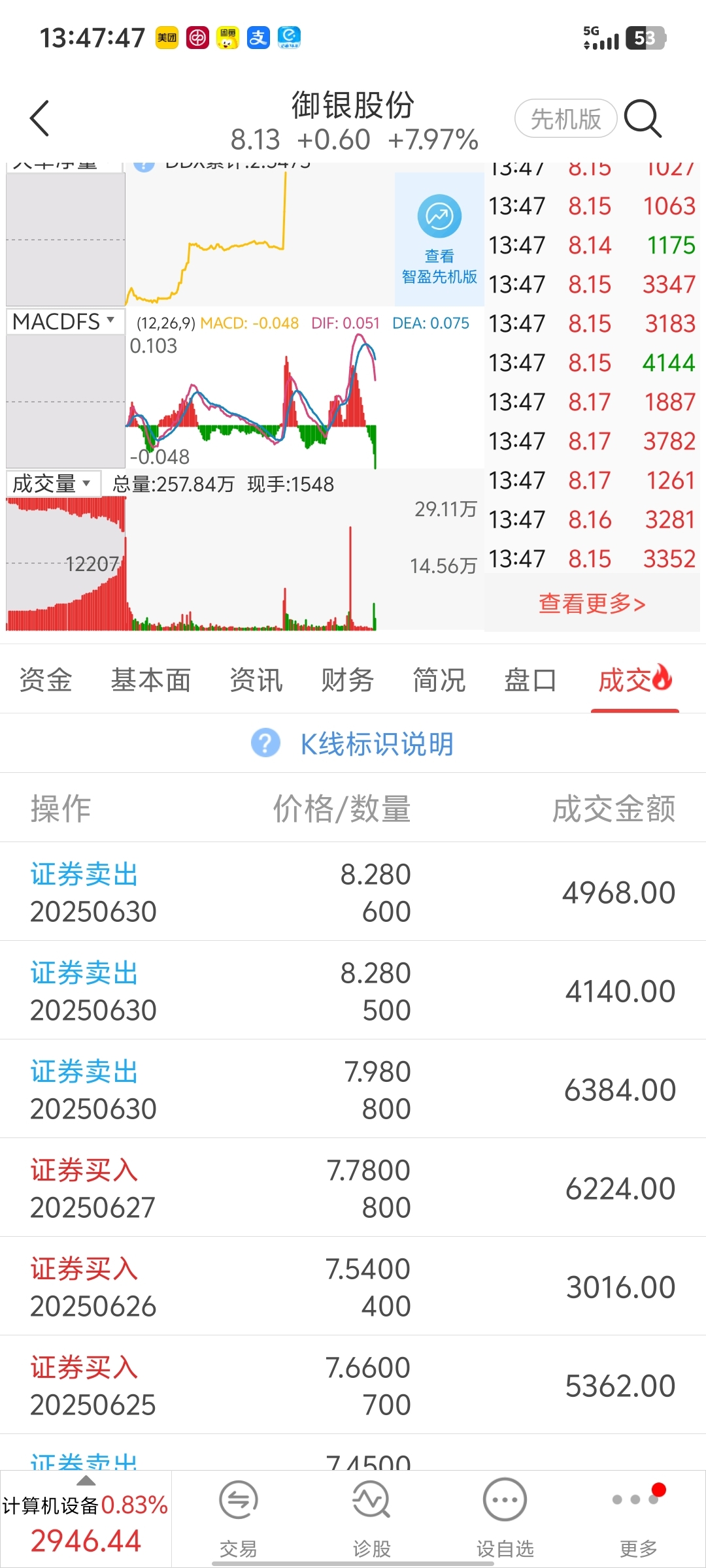Switch to the 简况 tab
Viewport: 706px width, 1568px height.
pos(439,679)
